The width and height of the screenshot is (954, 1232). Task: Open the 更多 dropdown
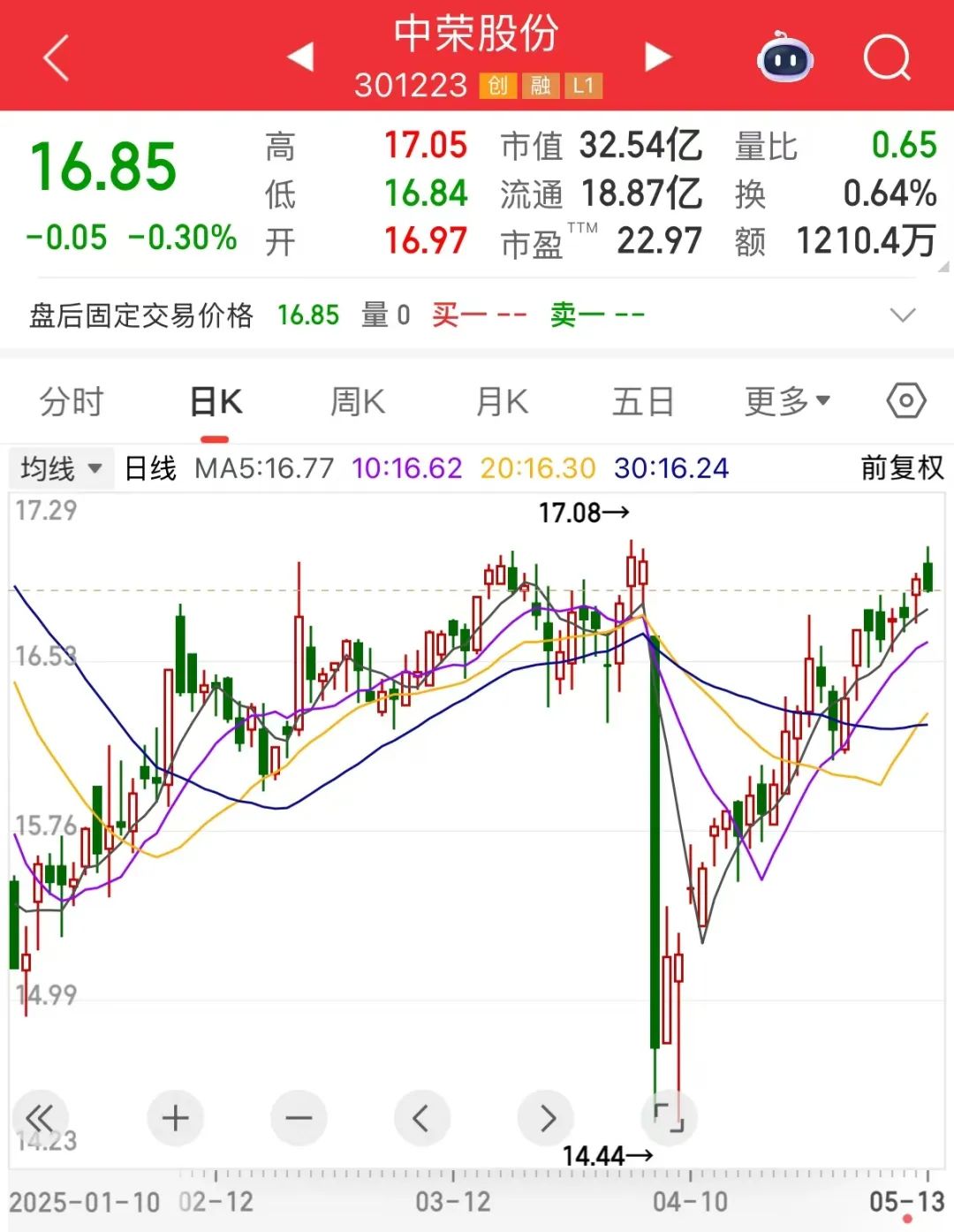(787, 402)
